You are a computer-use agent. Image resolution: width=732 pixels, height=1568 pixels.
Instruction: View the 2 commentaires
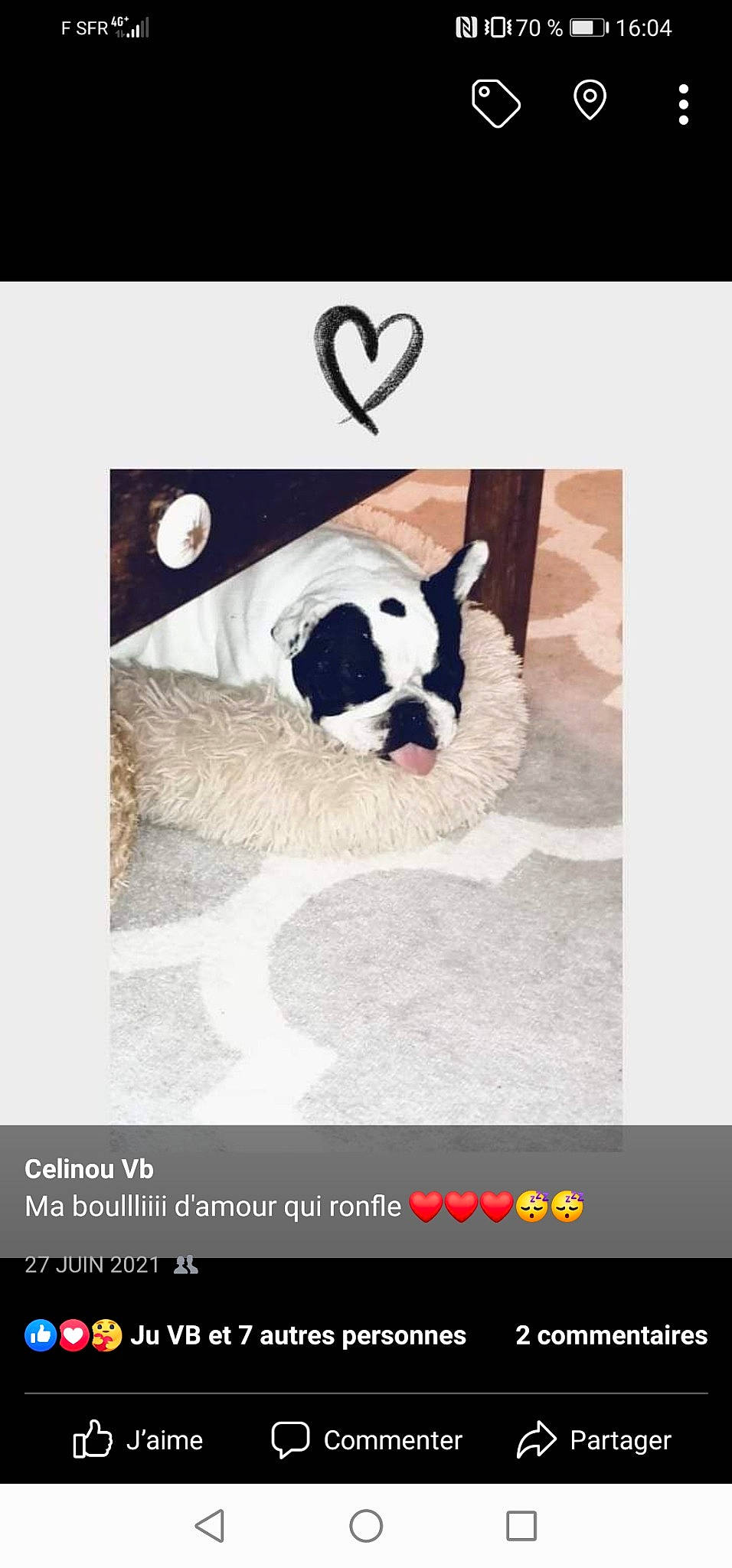(611, 1335)
